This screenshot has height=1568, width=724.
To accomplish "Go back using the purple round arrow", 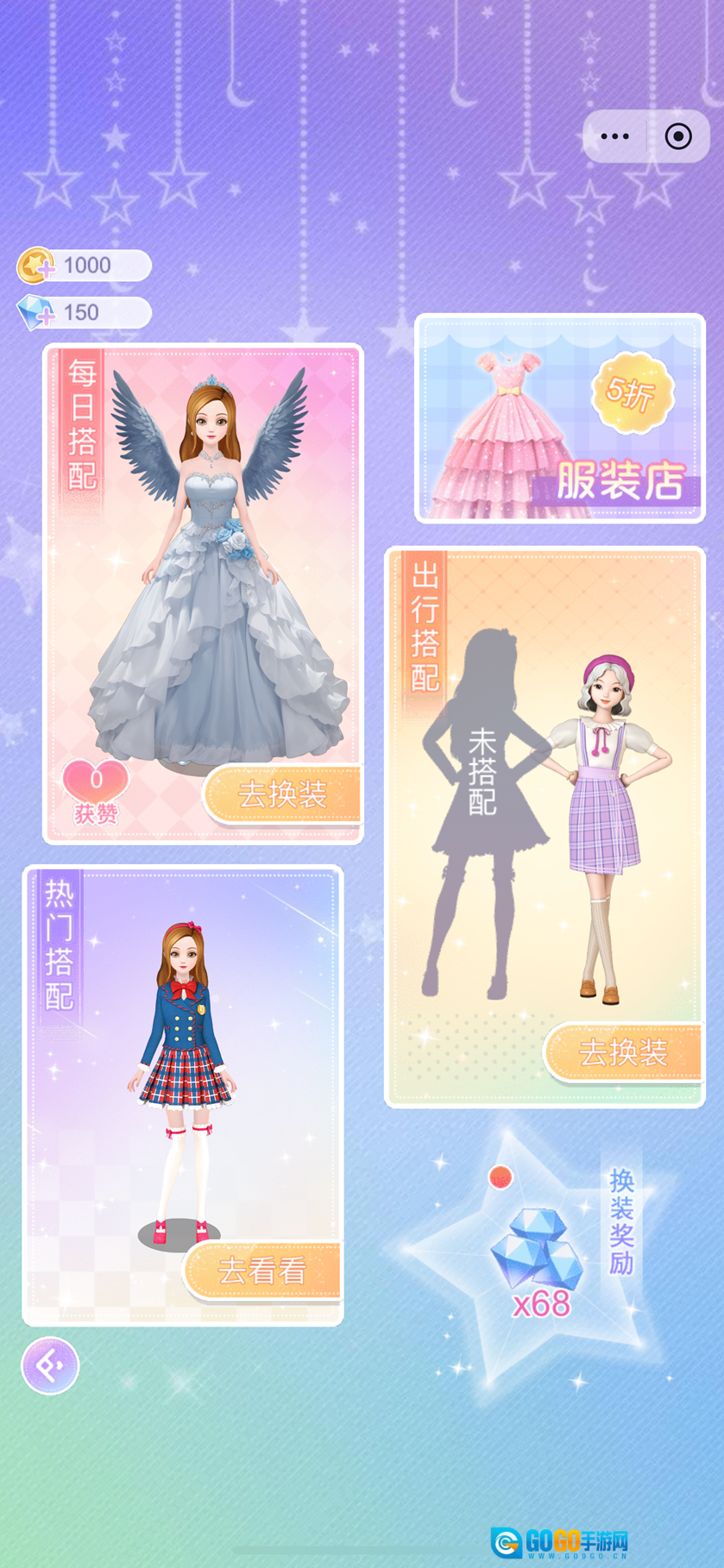I will pos(50,1365).
